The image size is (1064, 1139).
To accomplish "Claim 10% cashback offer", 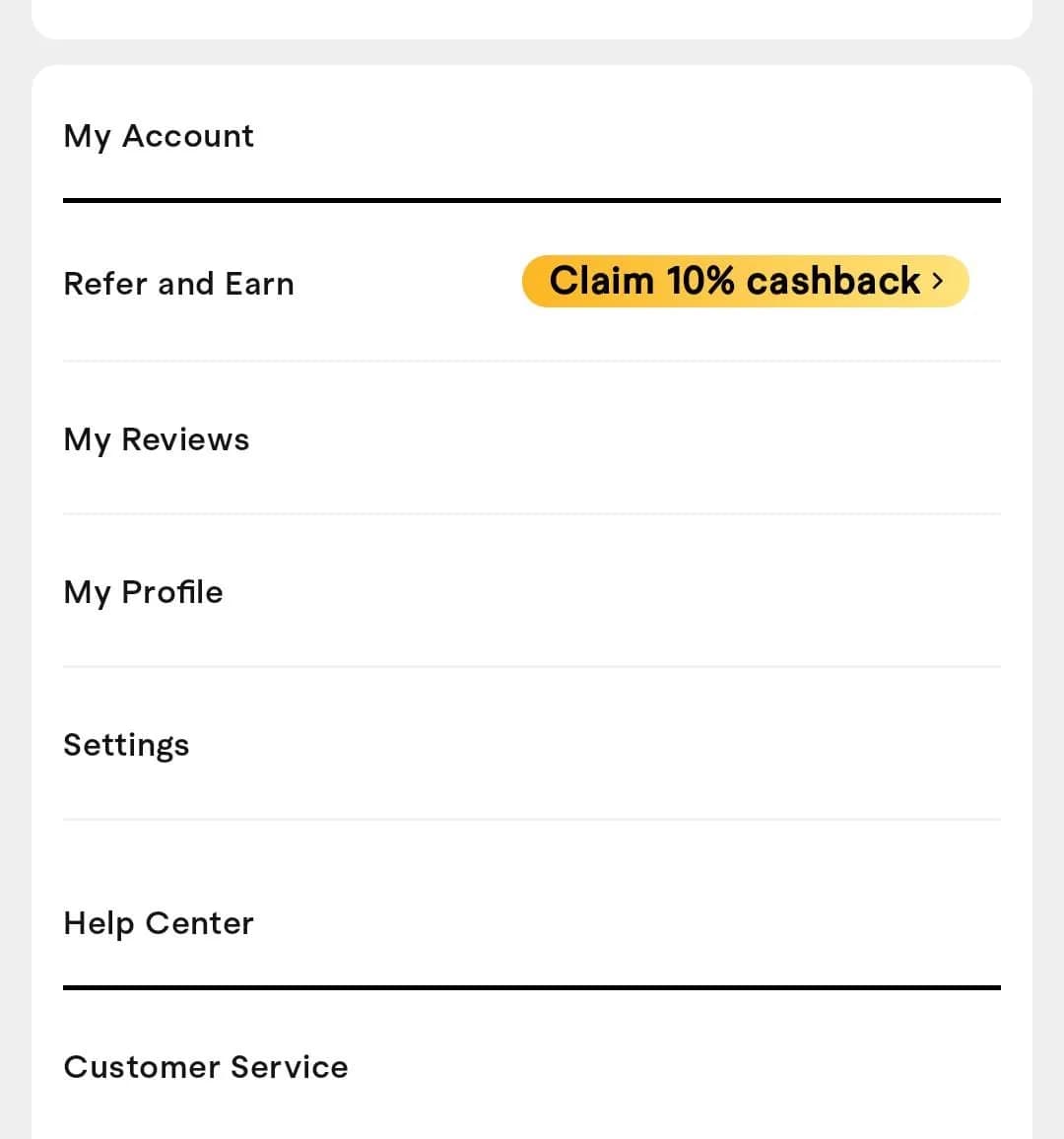I will pos(745,282).
